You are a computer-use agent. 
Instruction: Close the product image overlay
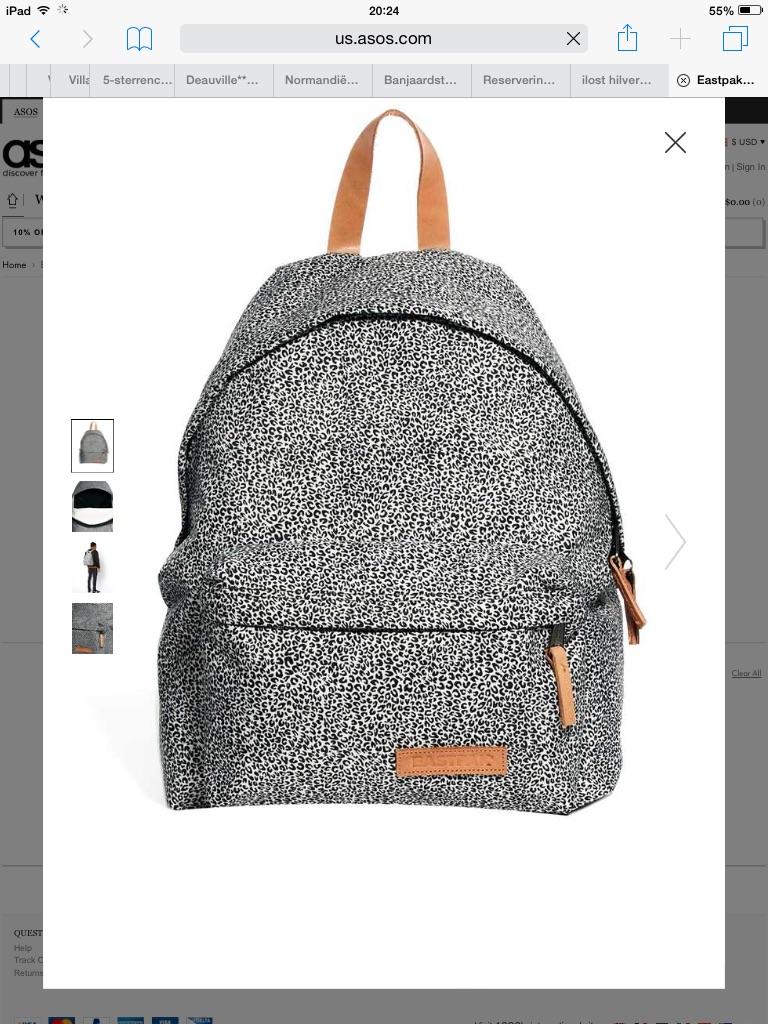tap(675, 143)
